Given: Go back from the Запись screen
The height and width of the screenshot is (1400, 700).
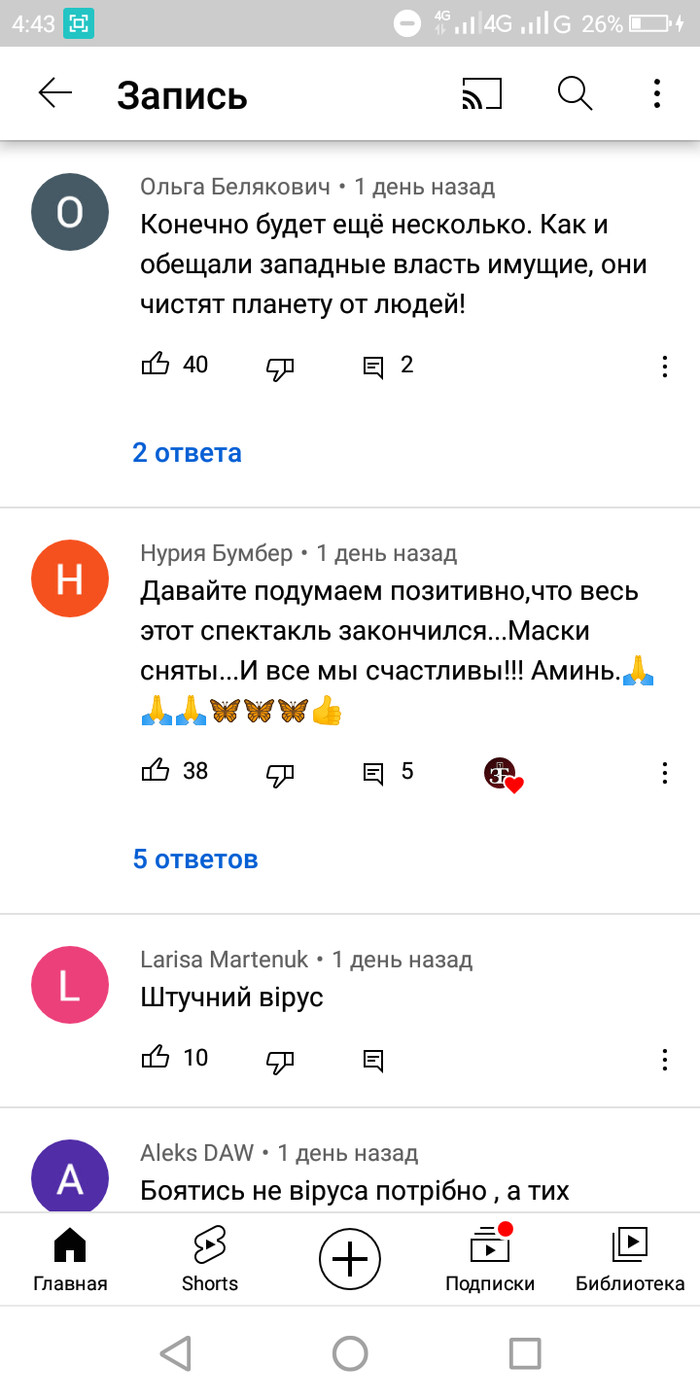Looking at the screenshot, I should point(55,94).
